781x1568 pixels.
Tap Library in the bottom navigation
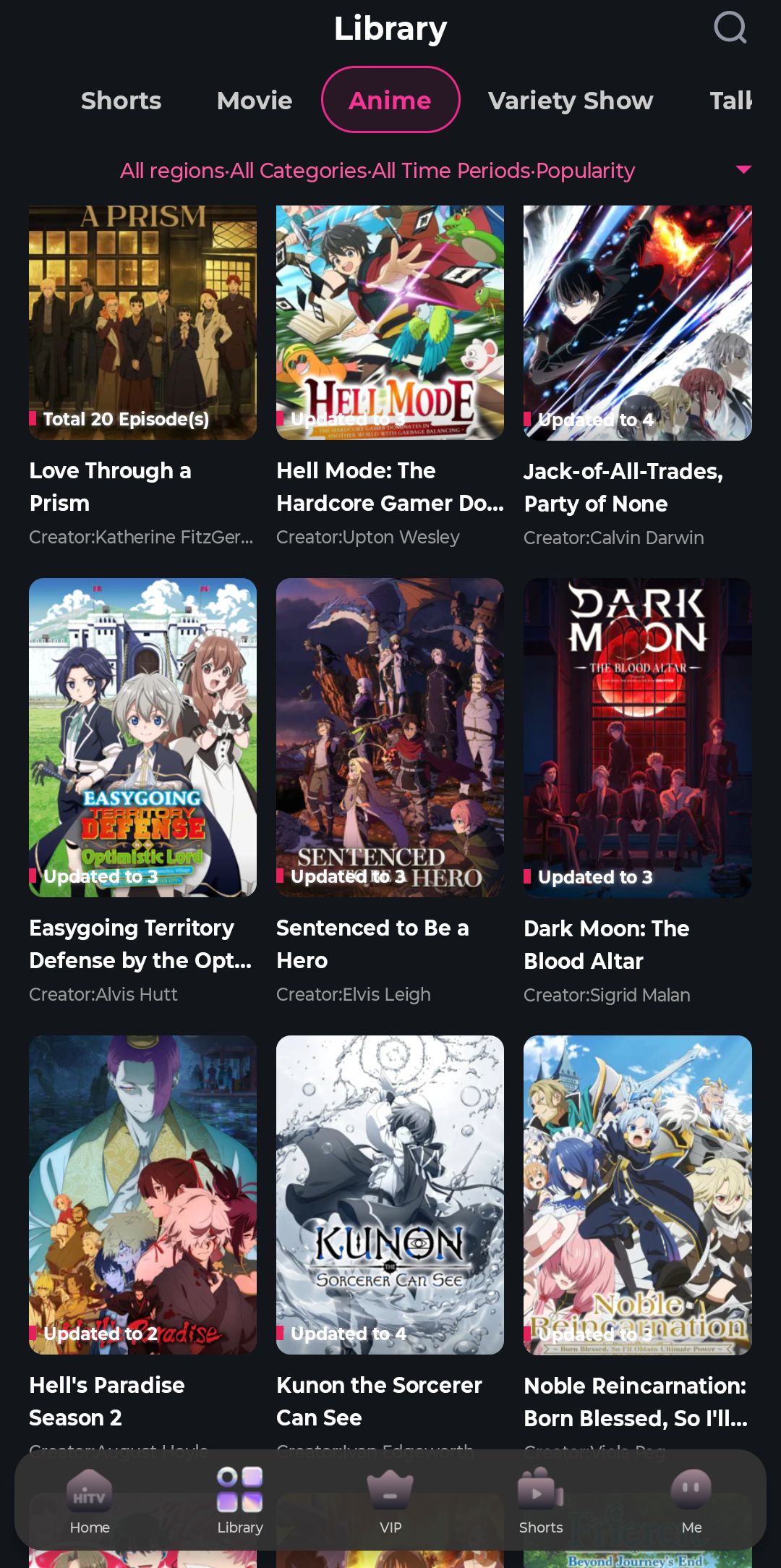tap(240, 1502)
